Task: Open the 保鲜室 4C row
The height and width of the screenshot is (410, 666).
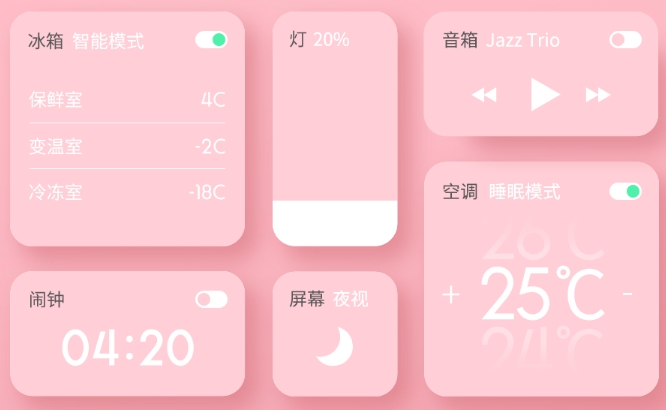Action: tap(127, 100)
